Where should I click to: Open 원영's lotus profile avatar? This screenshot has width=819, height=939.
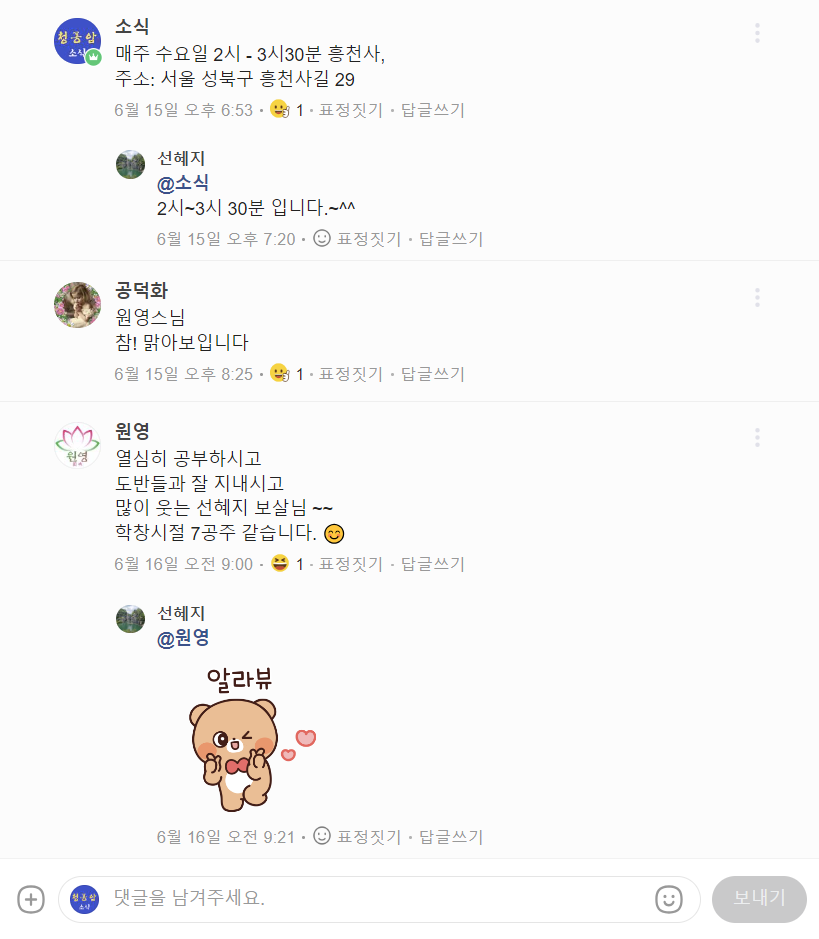click(x=77, y=446)
